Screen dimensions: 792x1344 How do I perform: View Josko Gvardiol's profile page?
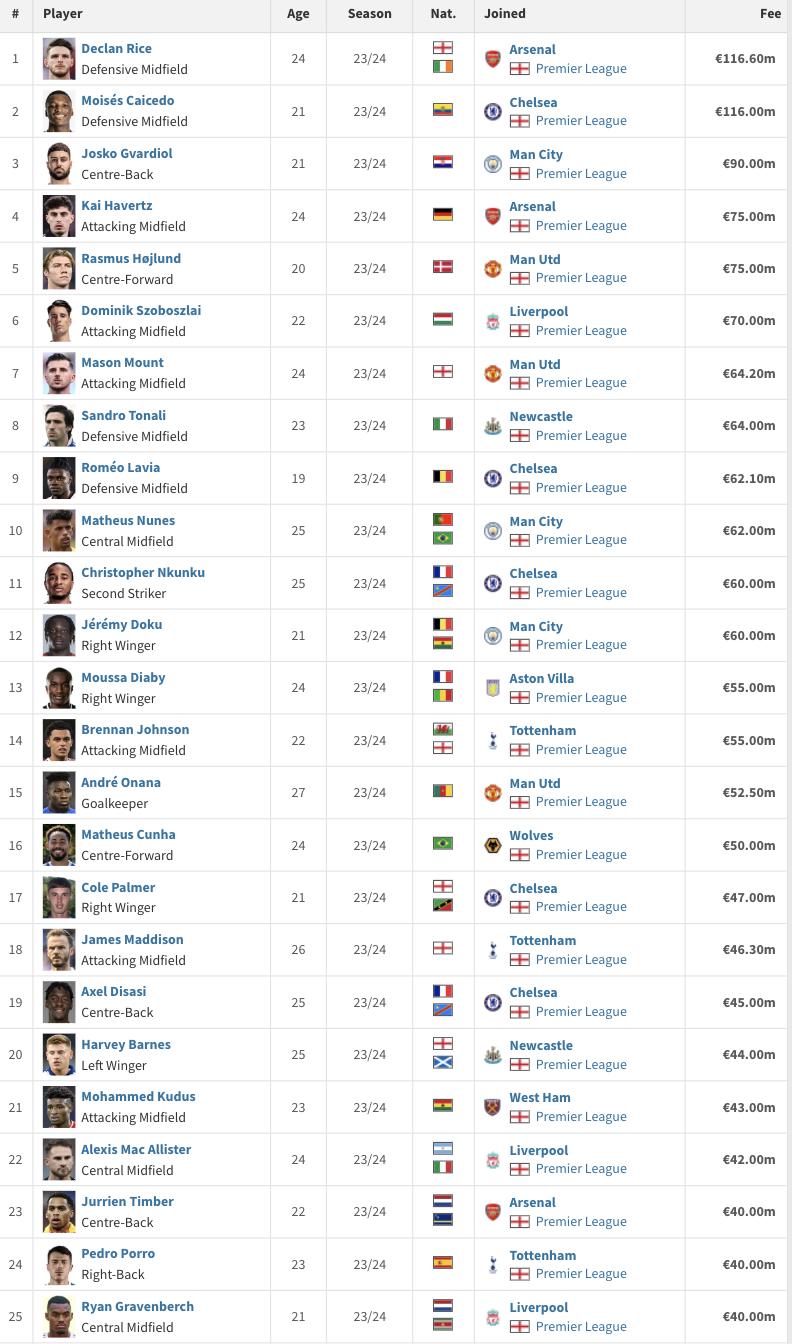[126, 153]
